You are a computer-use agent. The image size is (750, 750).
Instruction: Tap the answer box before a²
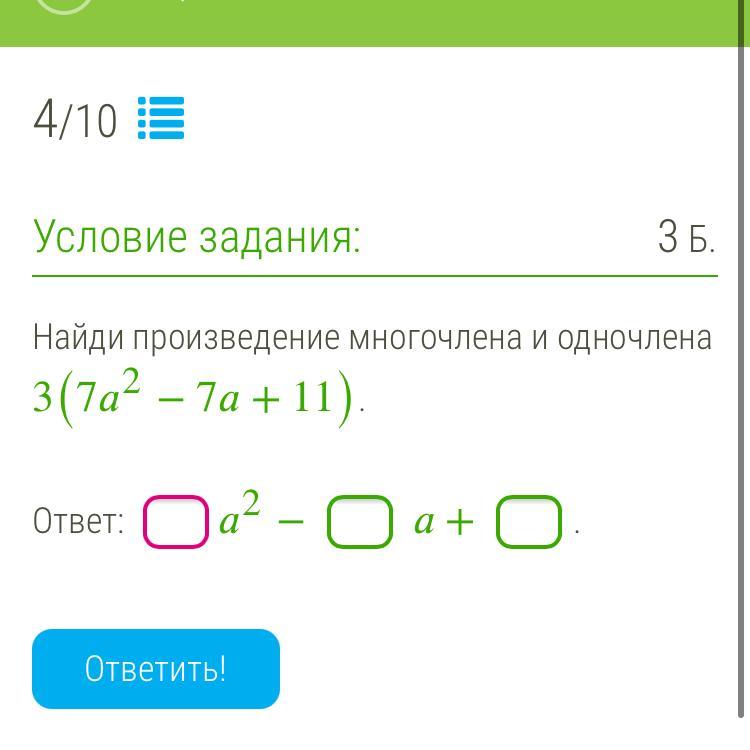pos(176,521)
